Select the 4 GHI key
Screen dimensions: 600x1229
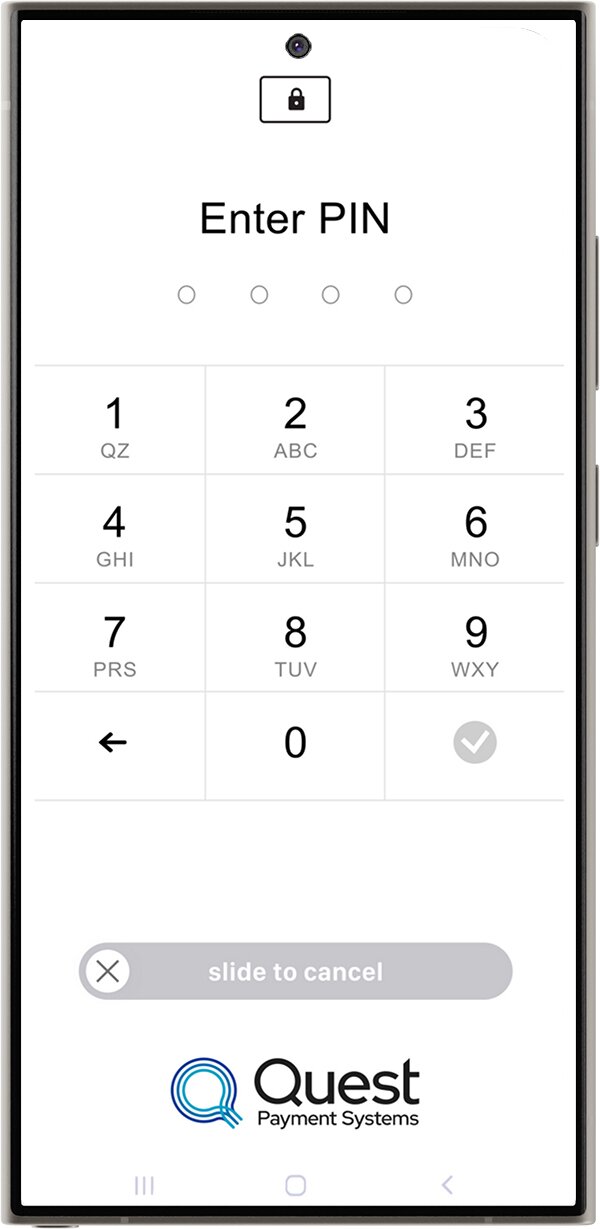tap(115, 531)
